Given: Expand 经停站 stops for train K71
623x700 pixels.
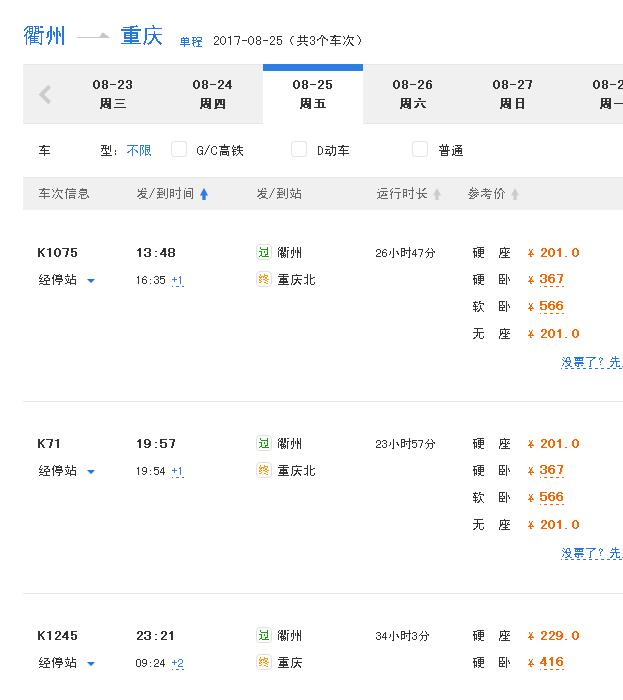Looking at the screenshot, I should (67, 471).
